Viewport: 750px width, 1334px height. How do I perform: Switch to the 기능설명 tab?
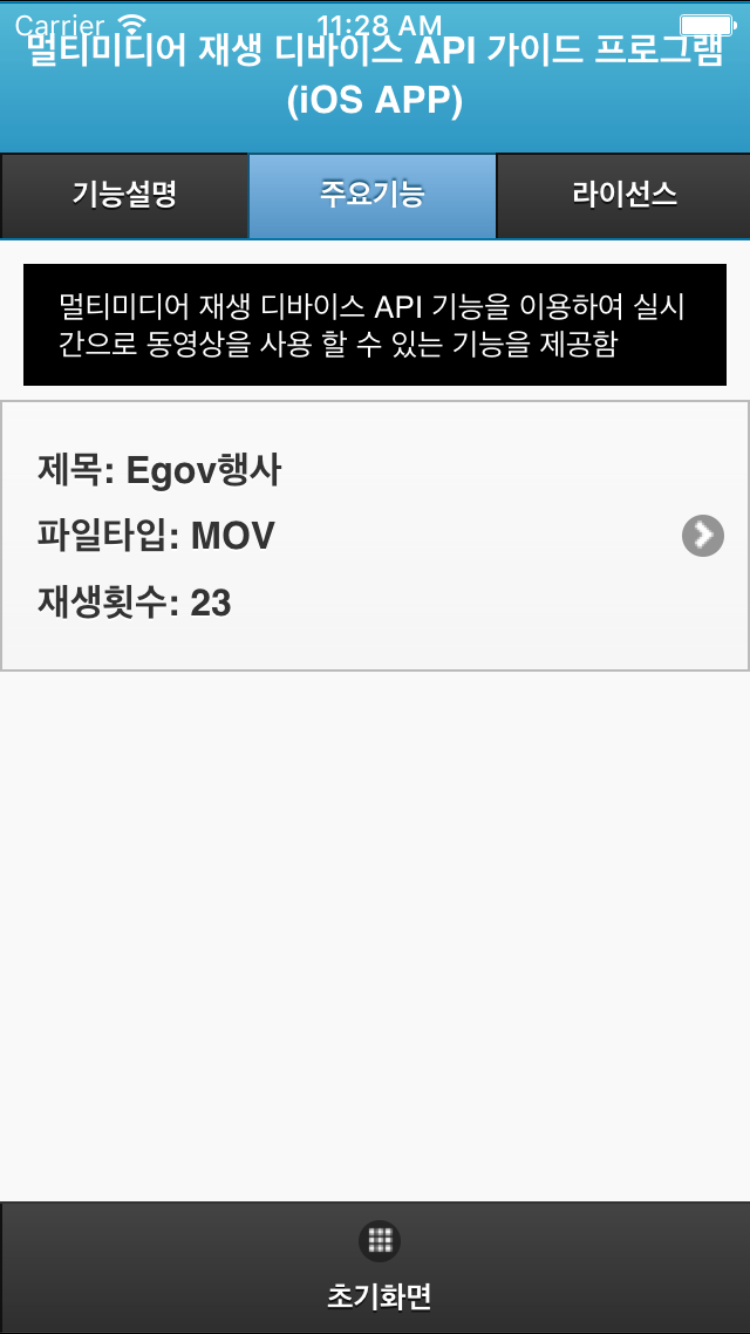click(124, 195)
